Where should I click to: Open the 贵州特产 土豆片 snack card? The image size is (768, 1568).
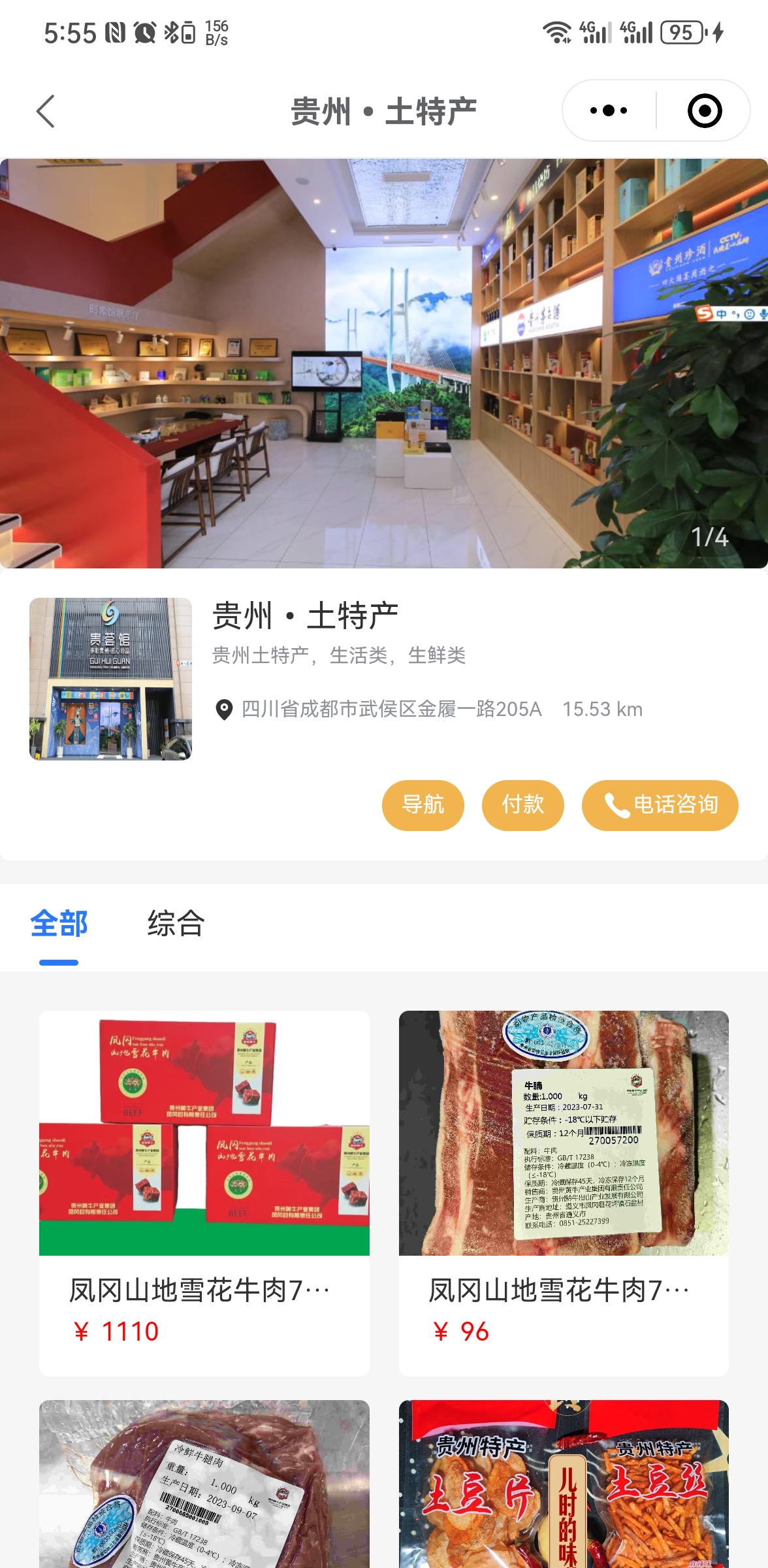tap(564, 1483)
